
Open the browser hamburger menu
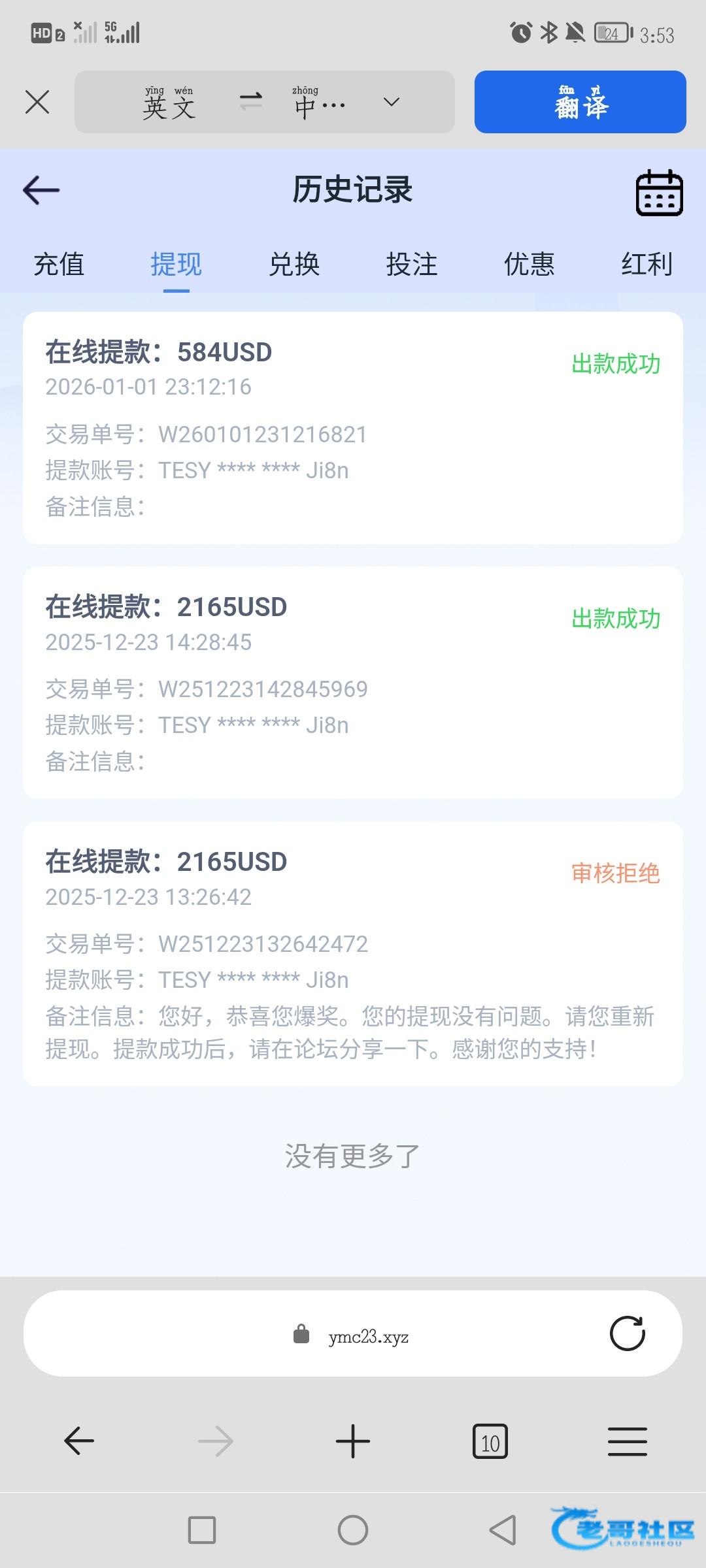tap(628, 1441)
